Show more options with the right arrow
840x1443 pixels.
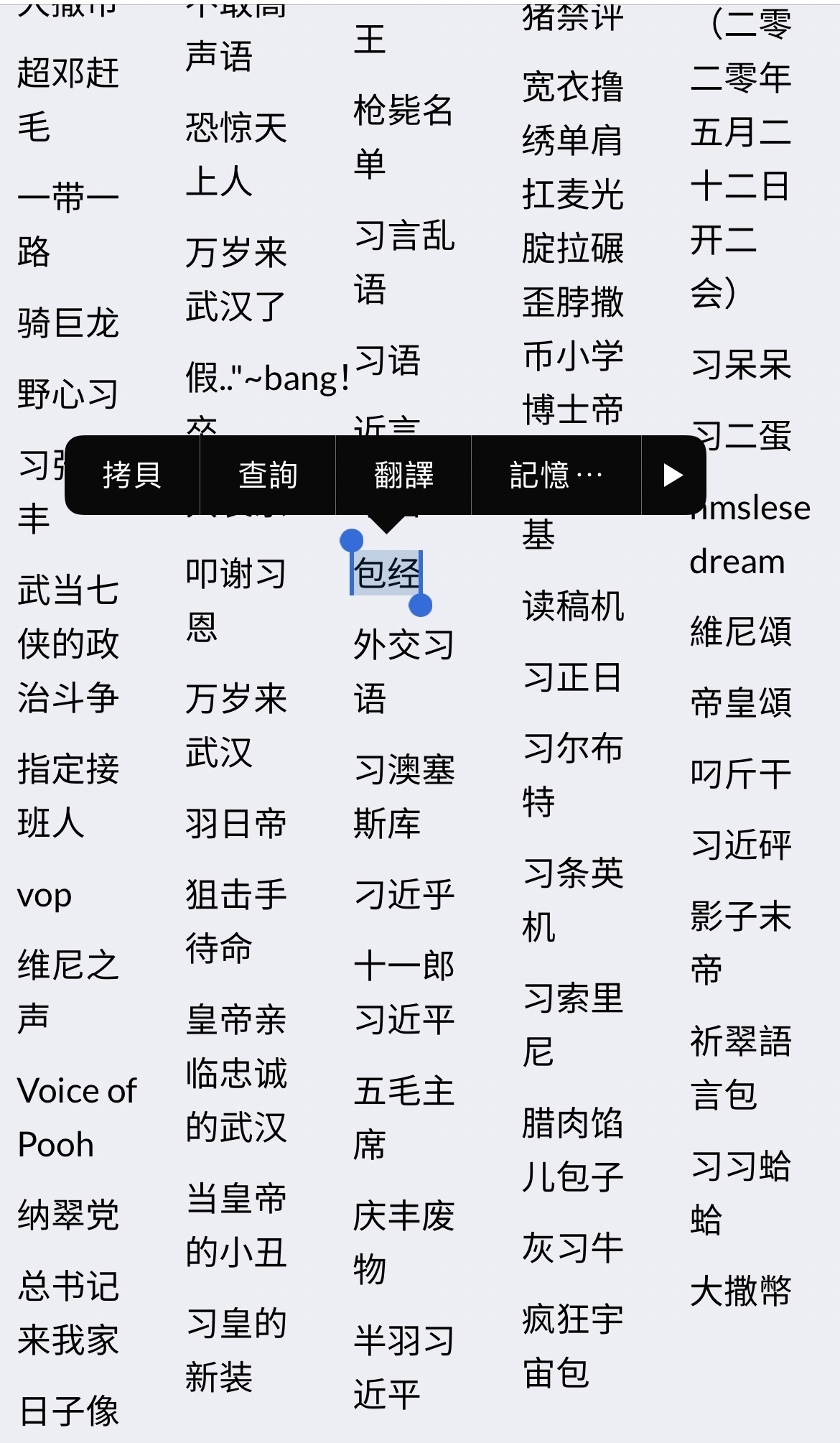[x=673, y=475]
